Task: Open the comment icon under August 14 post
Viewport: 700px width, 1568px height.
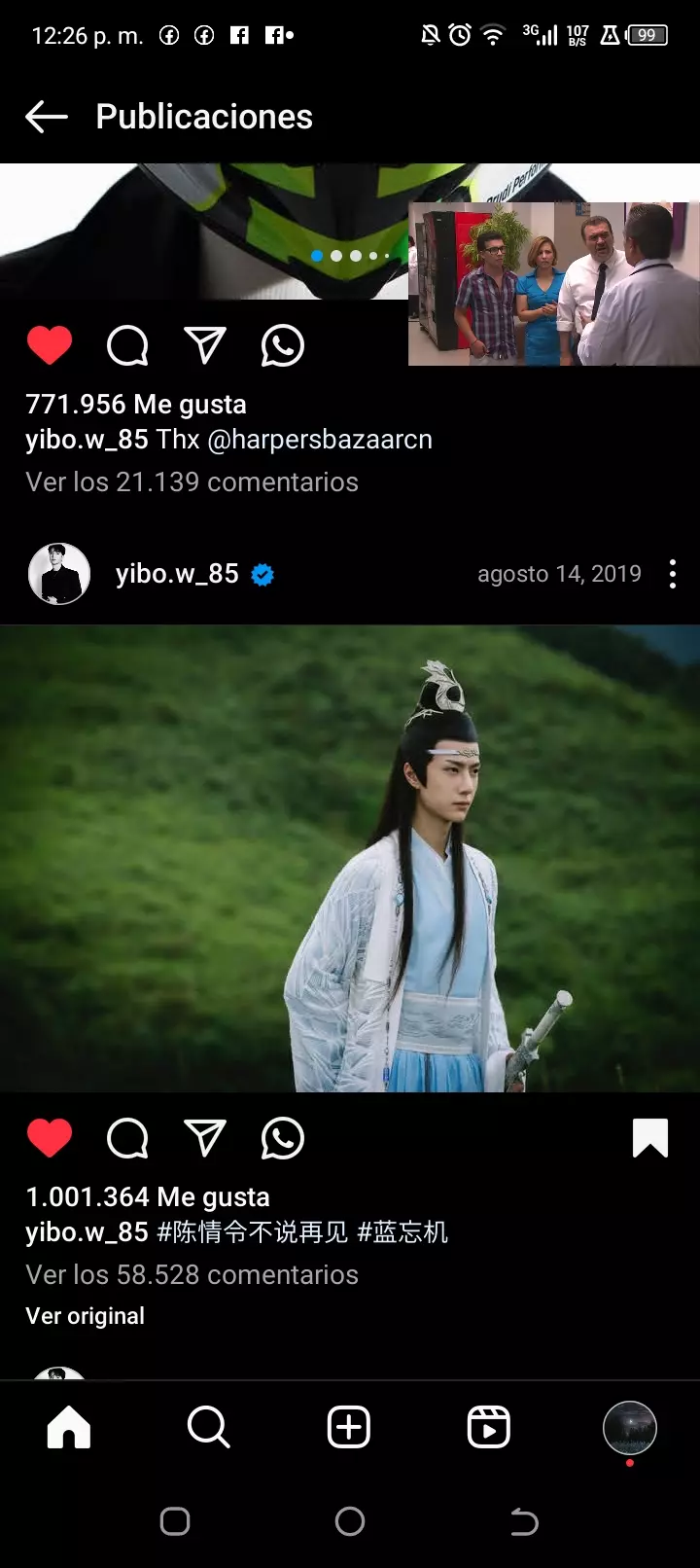Action: 127,1138
